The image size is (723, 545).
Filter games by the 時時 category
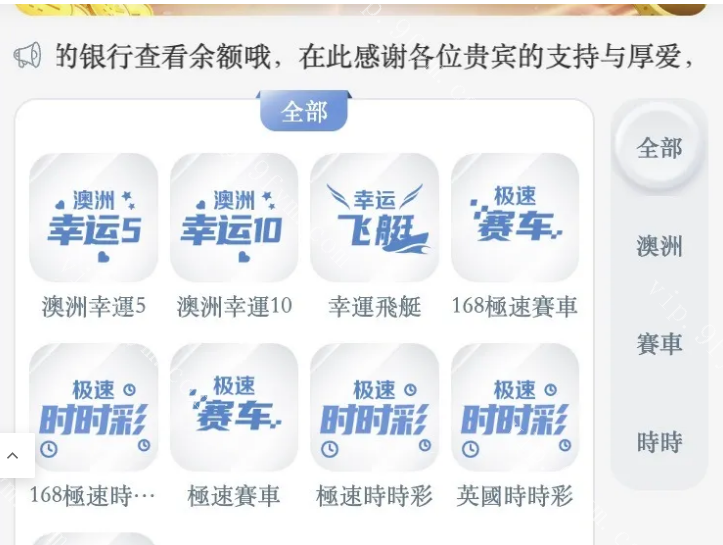coord(659,442)
